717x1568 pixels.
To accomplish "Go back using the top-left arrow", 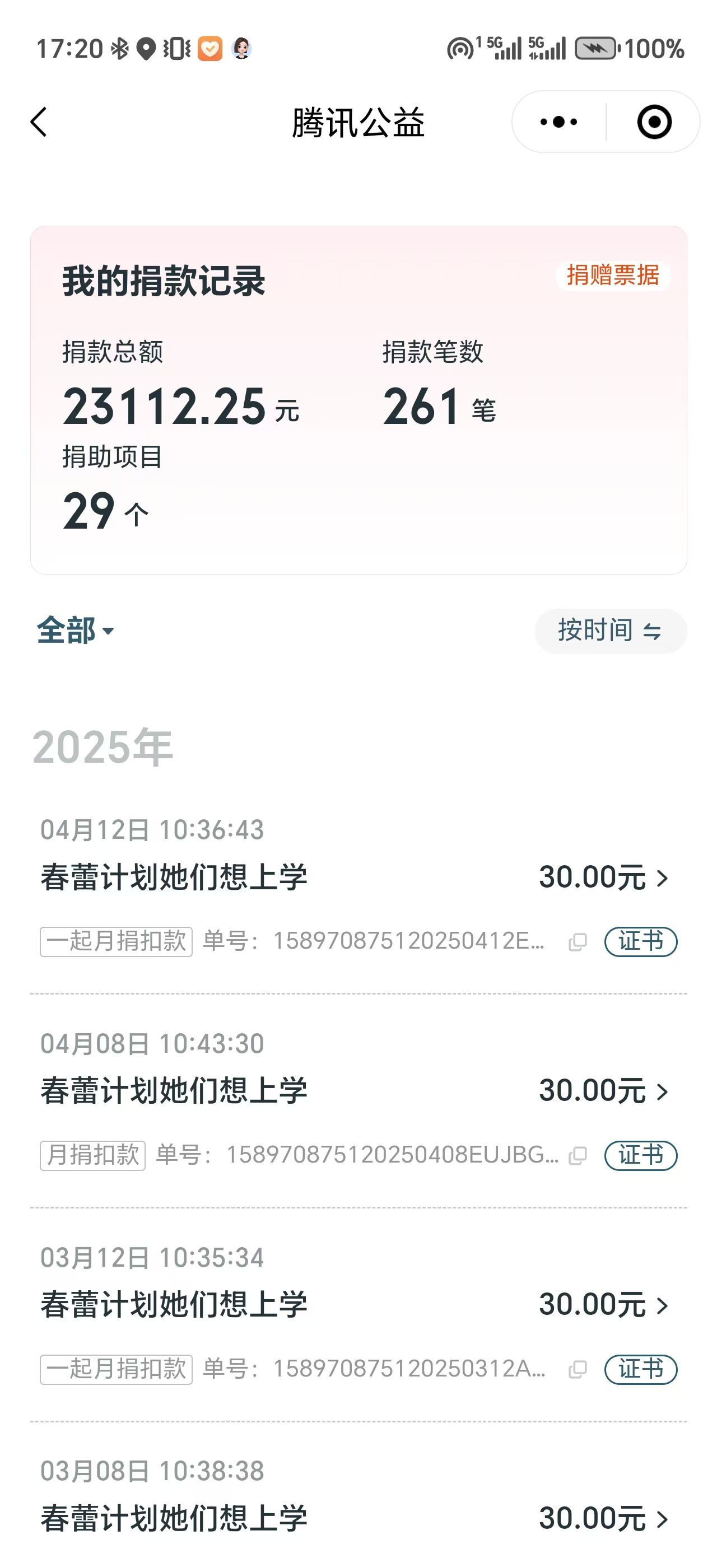I will (x=38, y=122).
